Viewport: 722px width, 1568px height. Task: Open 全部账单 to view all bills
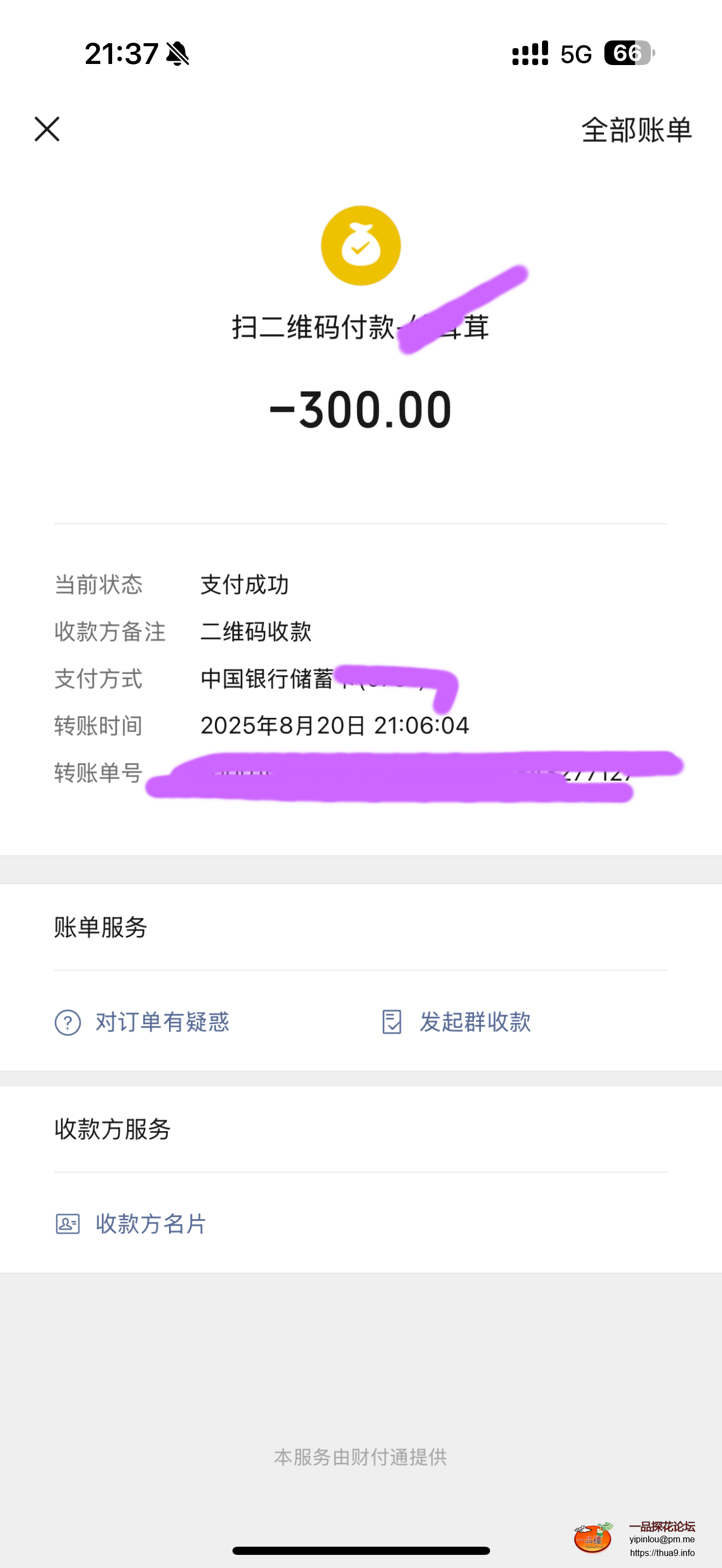(636, 130)
